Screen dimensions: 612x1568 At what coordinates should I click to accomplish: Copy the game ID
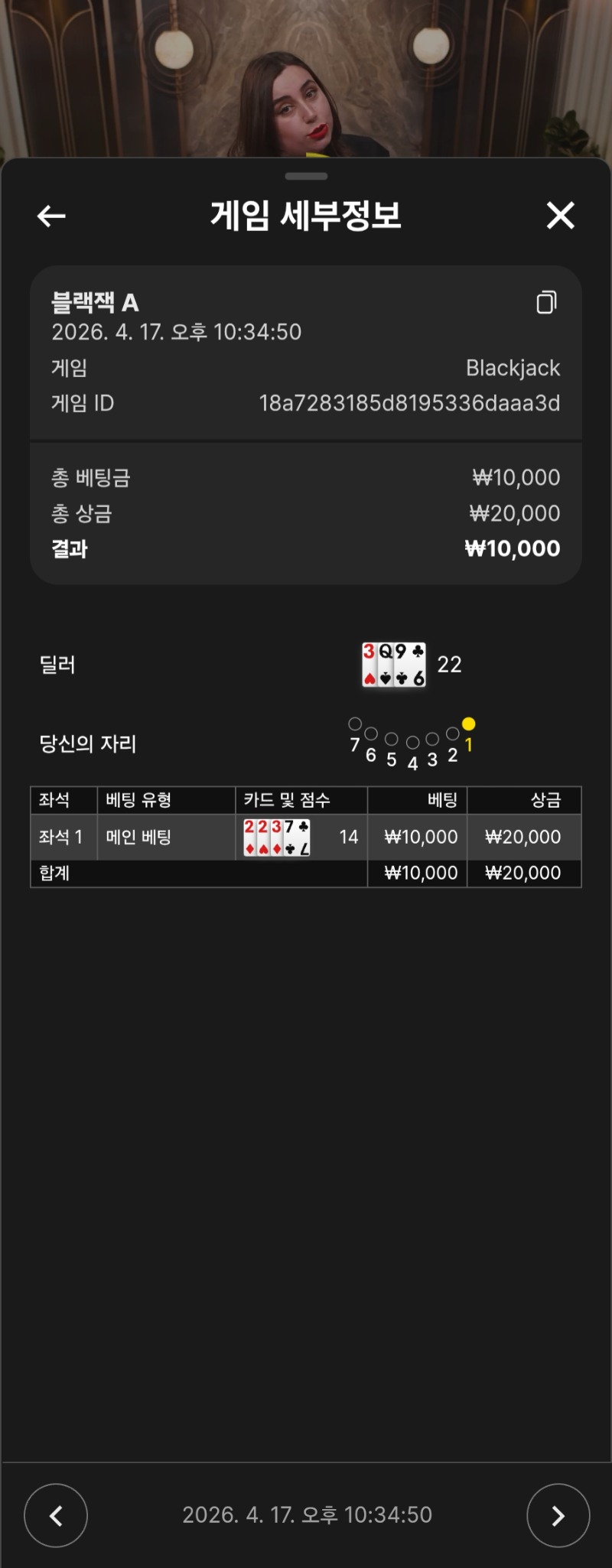coord(546,303)
